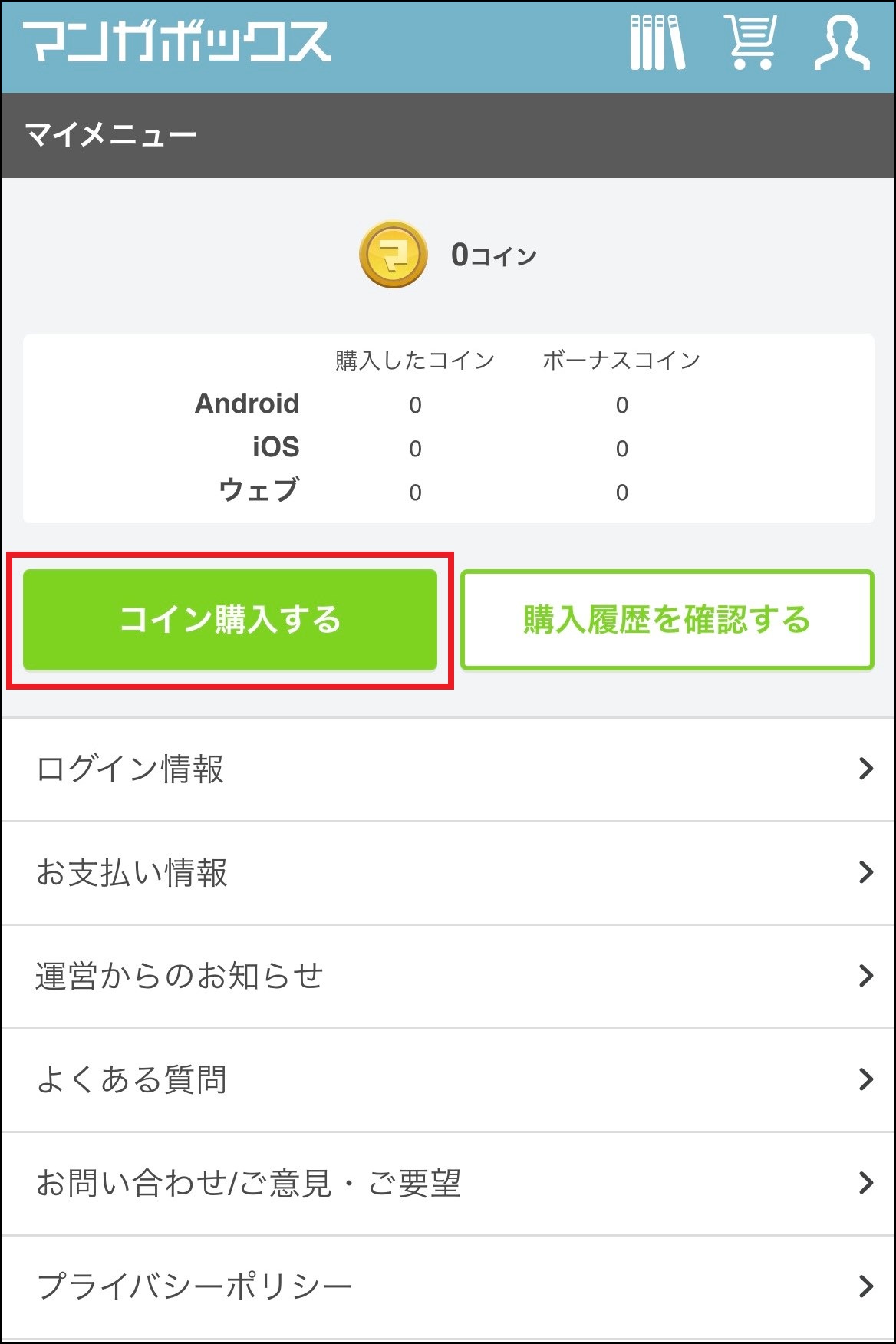
Task: Select the Android row in the coin table
Action: click(x=247, y=404)
